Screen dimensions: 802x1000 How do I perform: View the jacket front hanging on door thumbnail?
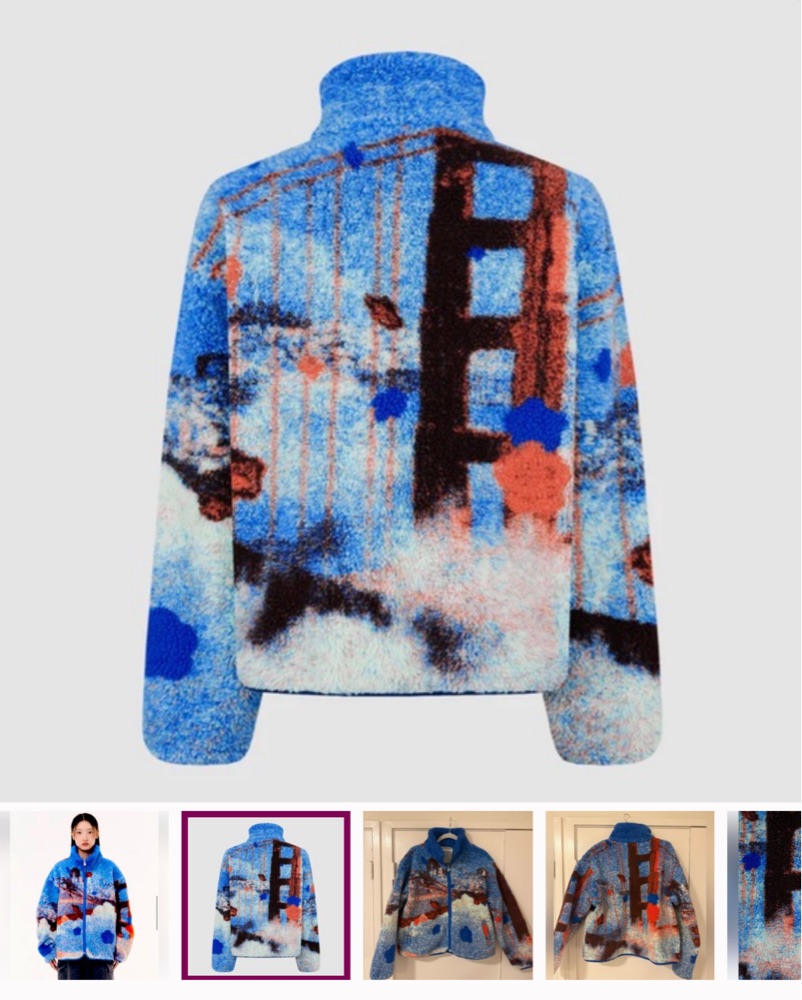coord(447,895)
